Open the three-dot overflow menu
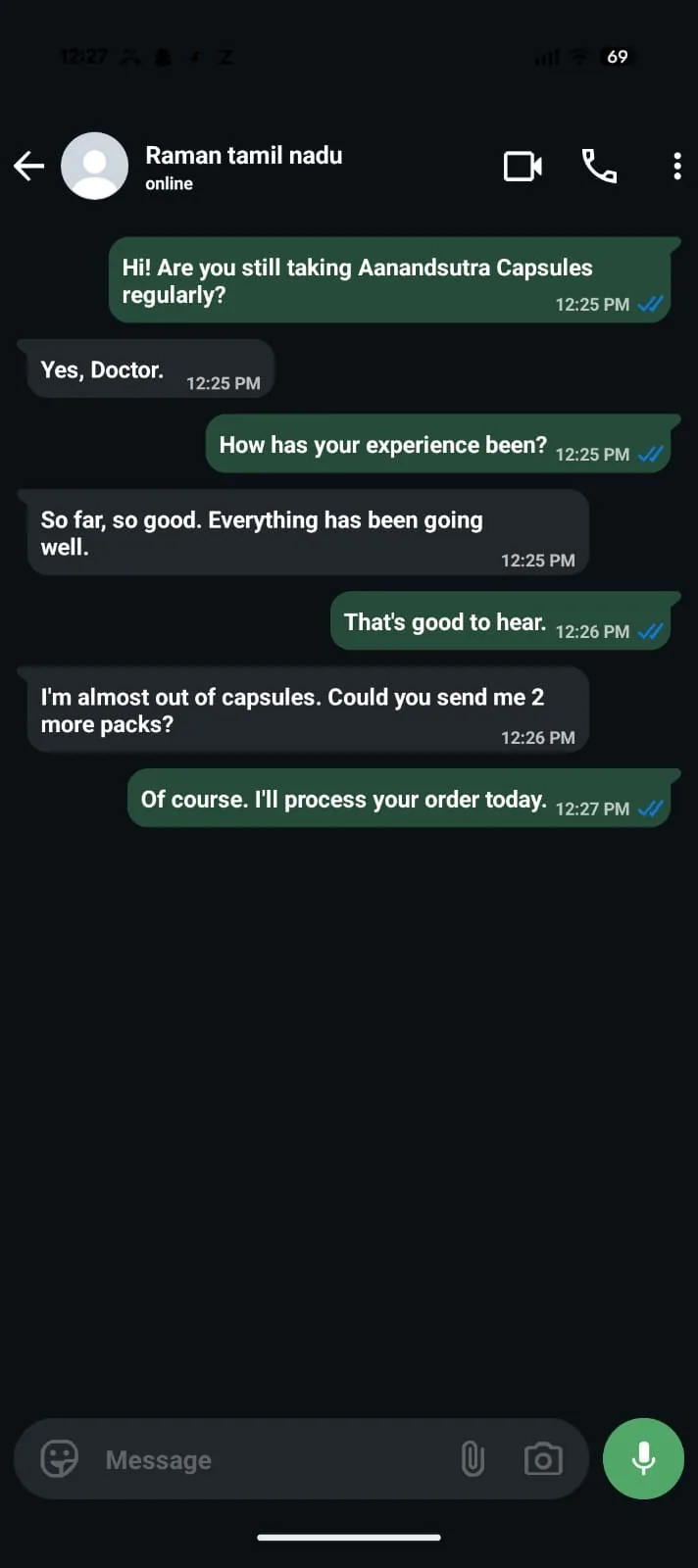The height and width of the screenshot is (1568, 698). [x=677, y=167]
